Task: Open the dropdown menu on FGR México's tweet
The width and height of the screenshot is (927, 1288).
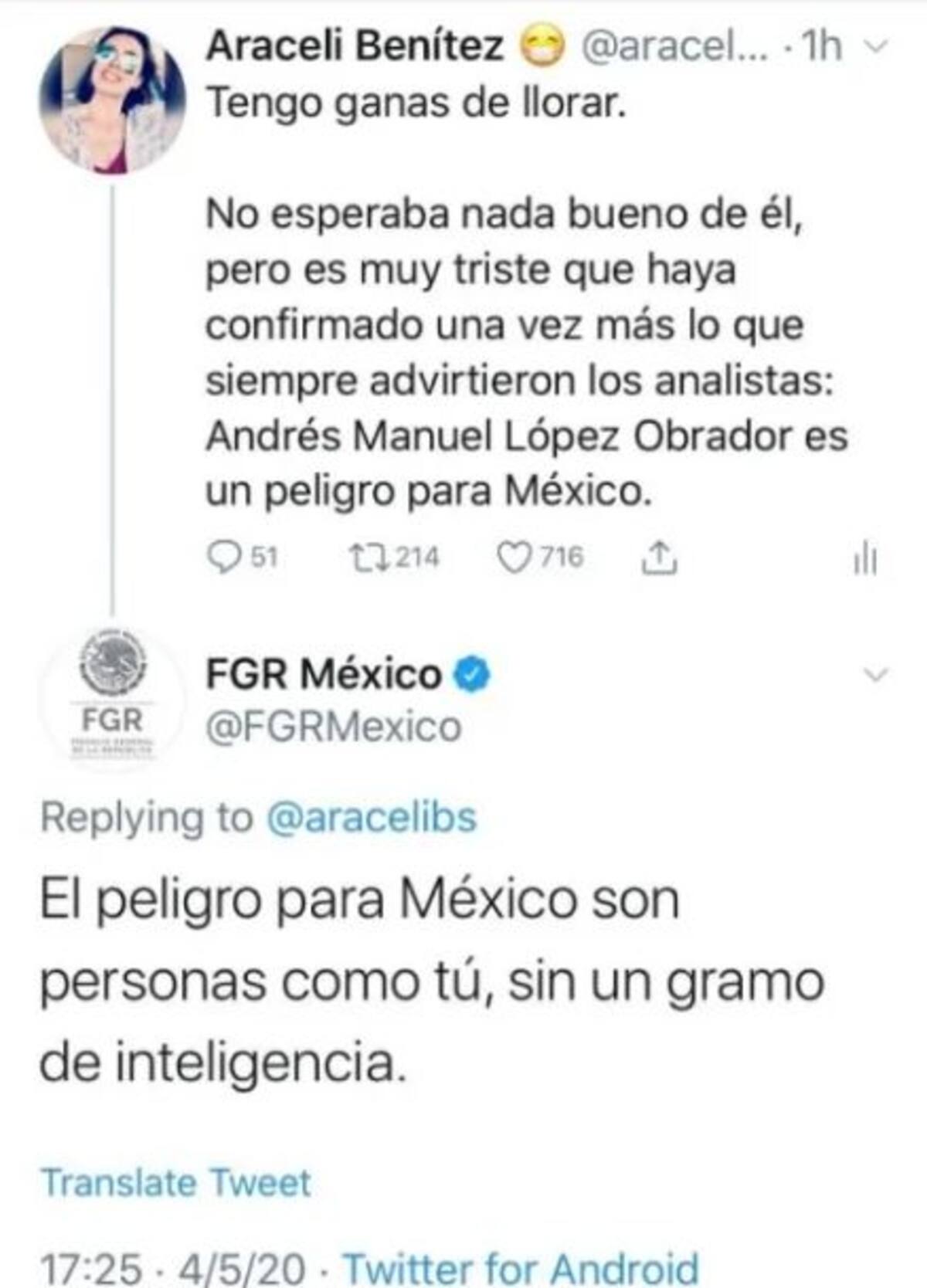Action: [x=875, y=676]
